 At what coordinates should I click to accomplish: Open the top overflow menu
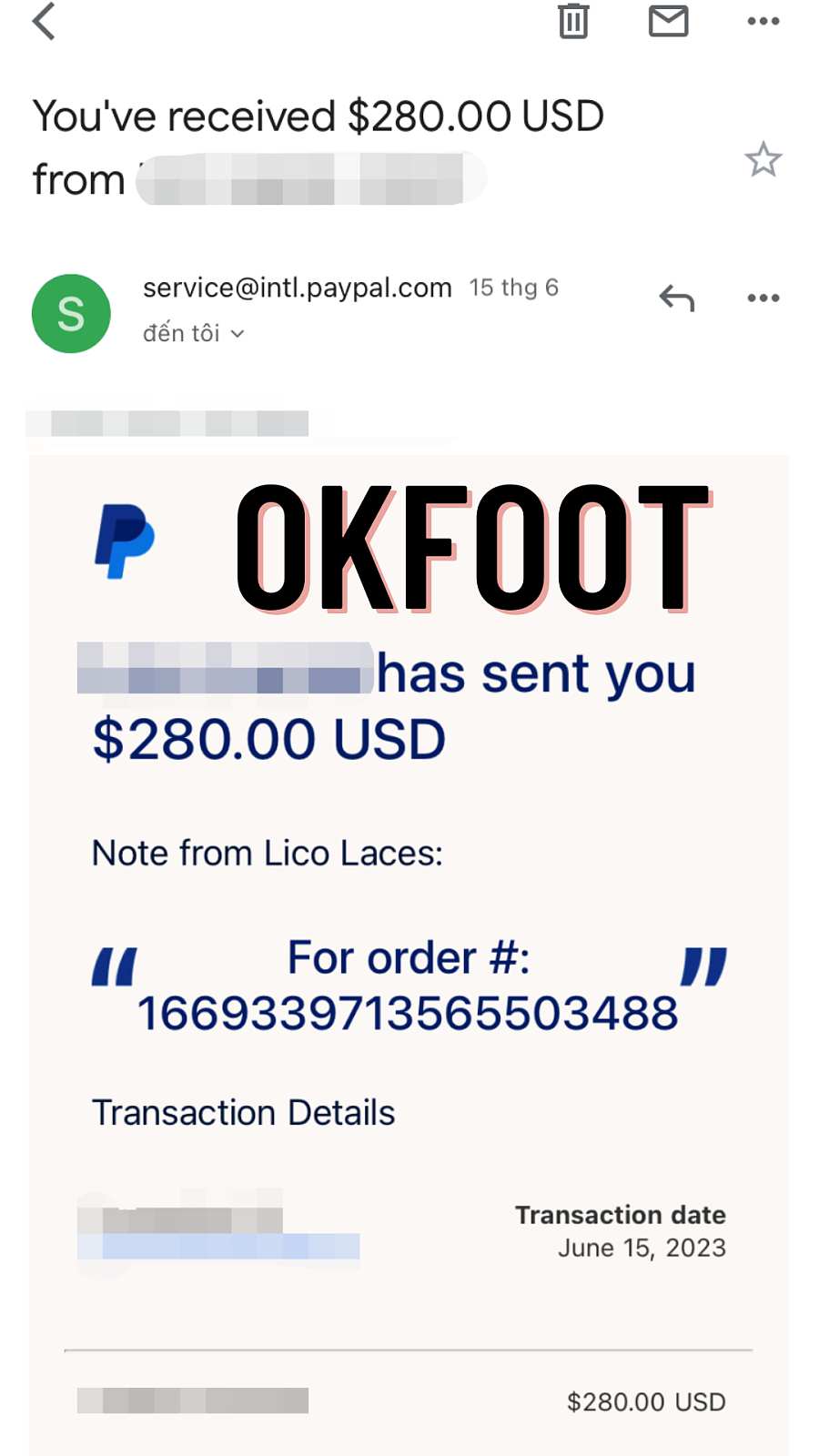[763, 21]
